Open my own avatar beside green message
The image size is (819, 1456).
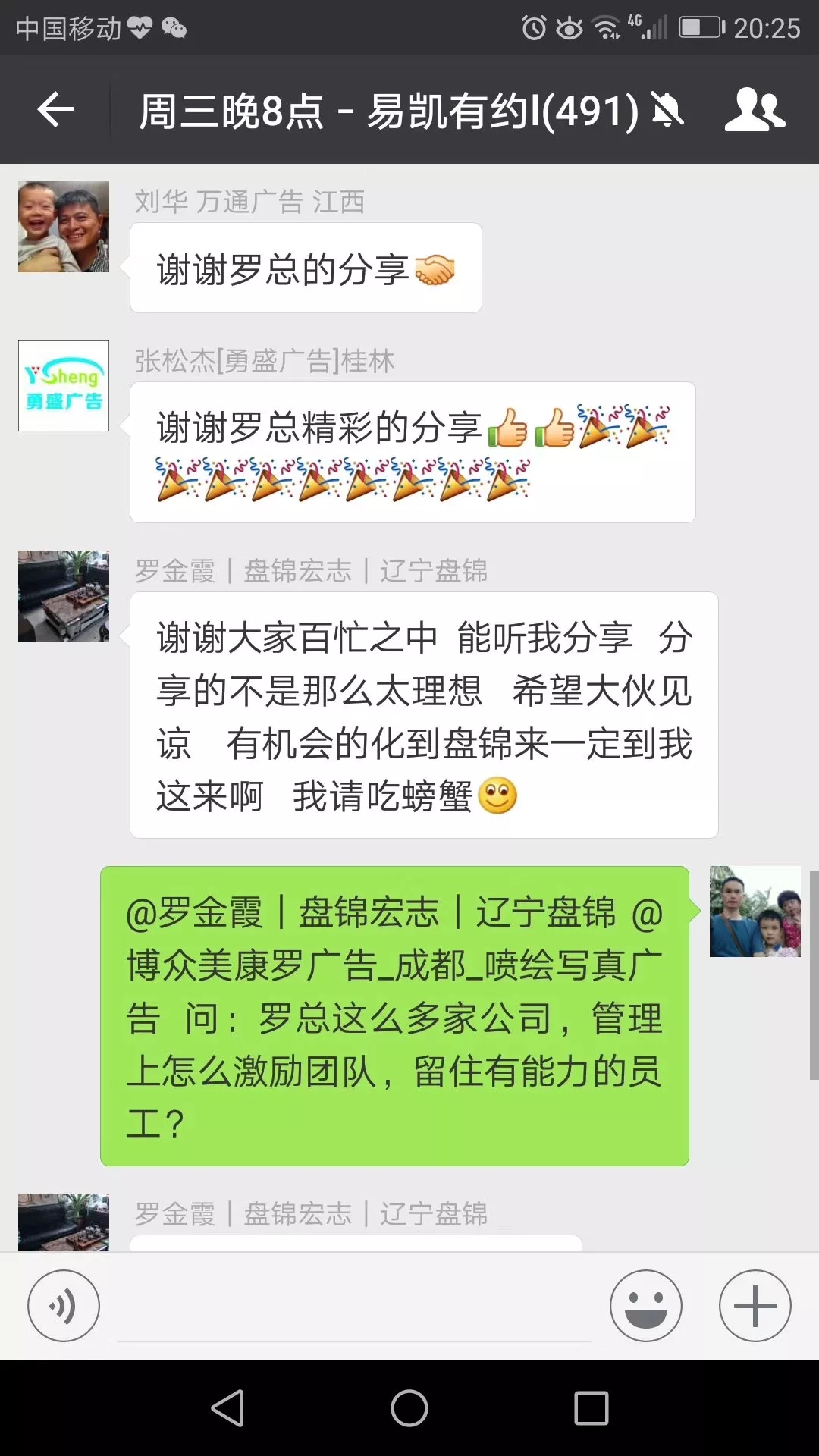click(755, 912)
